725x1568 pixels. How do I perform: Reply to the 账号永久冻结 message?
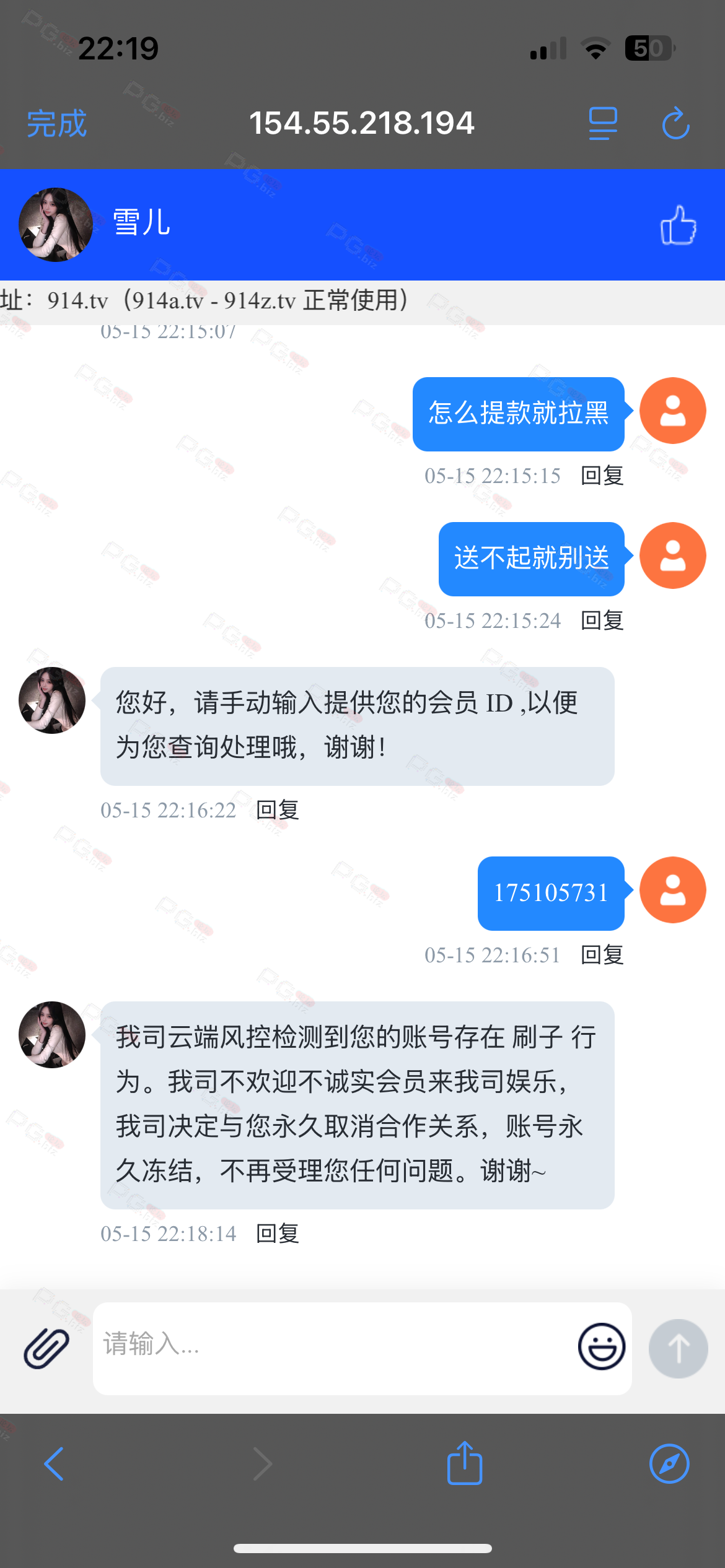pos(278,1234)
